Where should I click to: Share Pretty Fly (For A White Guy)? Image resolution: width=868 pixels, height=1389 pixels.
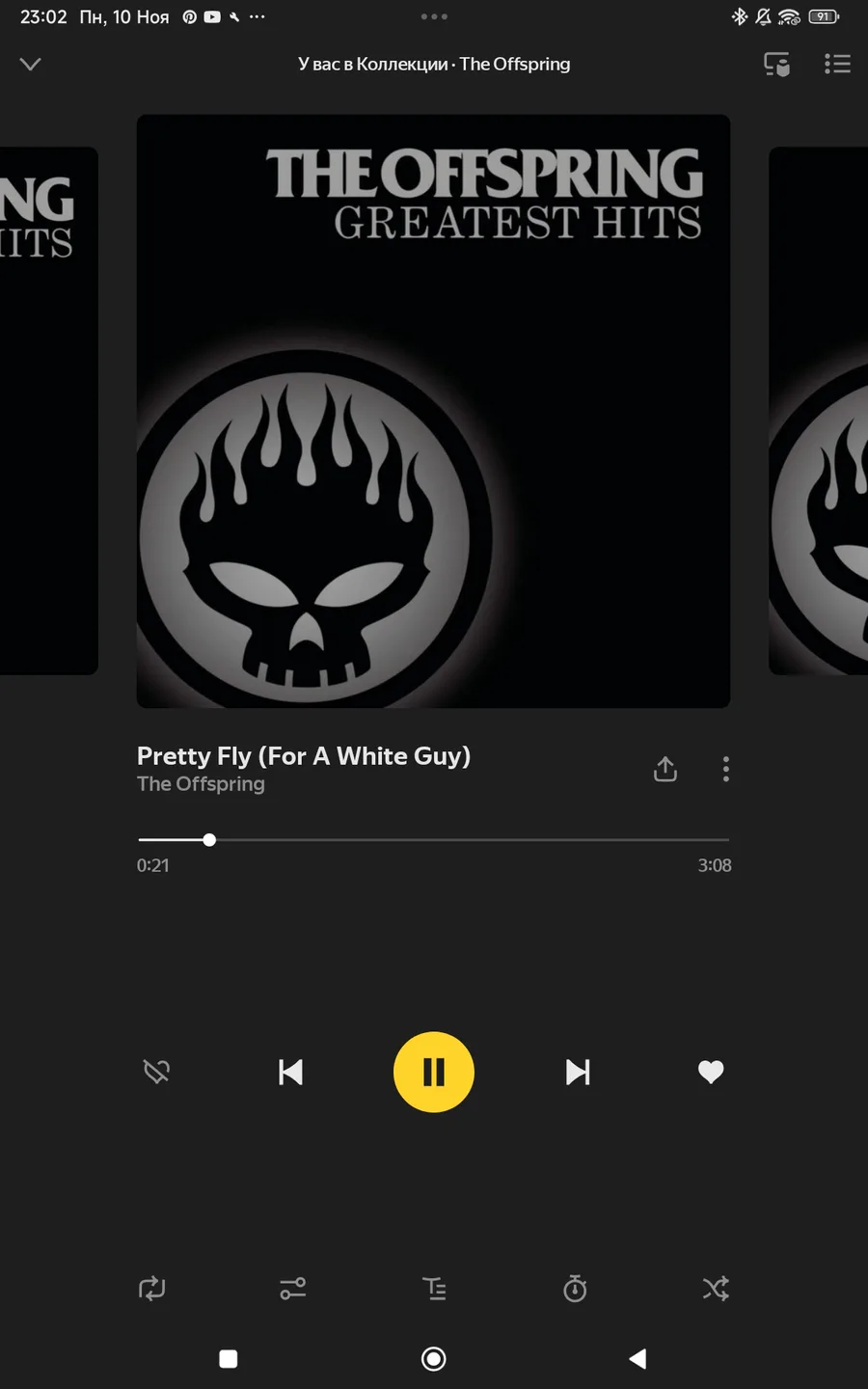tap(665, 769)
